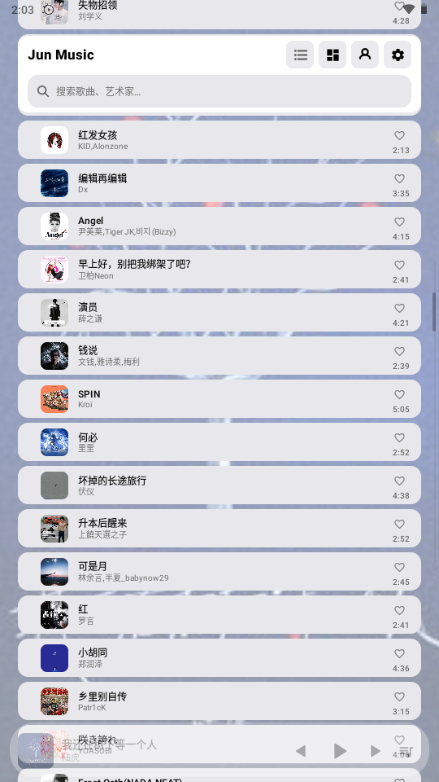Like the song 钱说

pyautogui.click(x=399, y=351)
